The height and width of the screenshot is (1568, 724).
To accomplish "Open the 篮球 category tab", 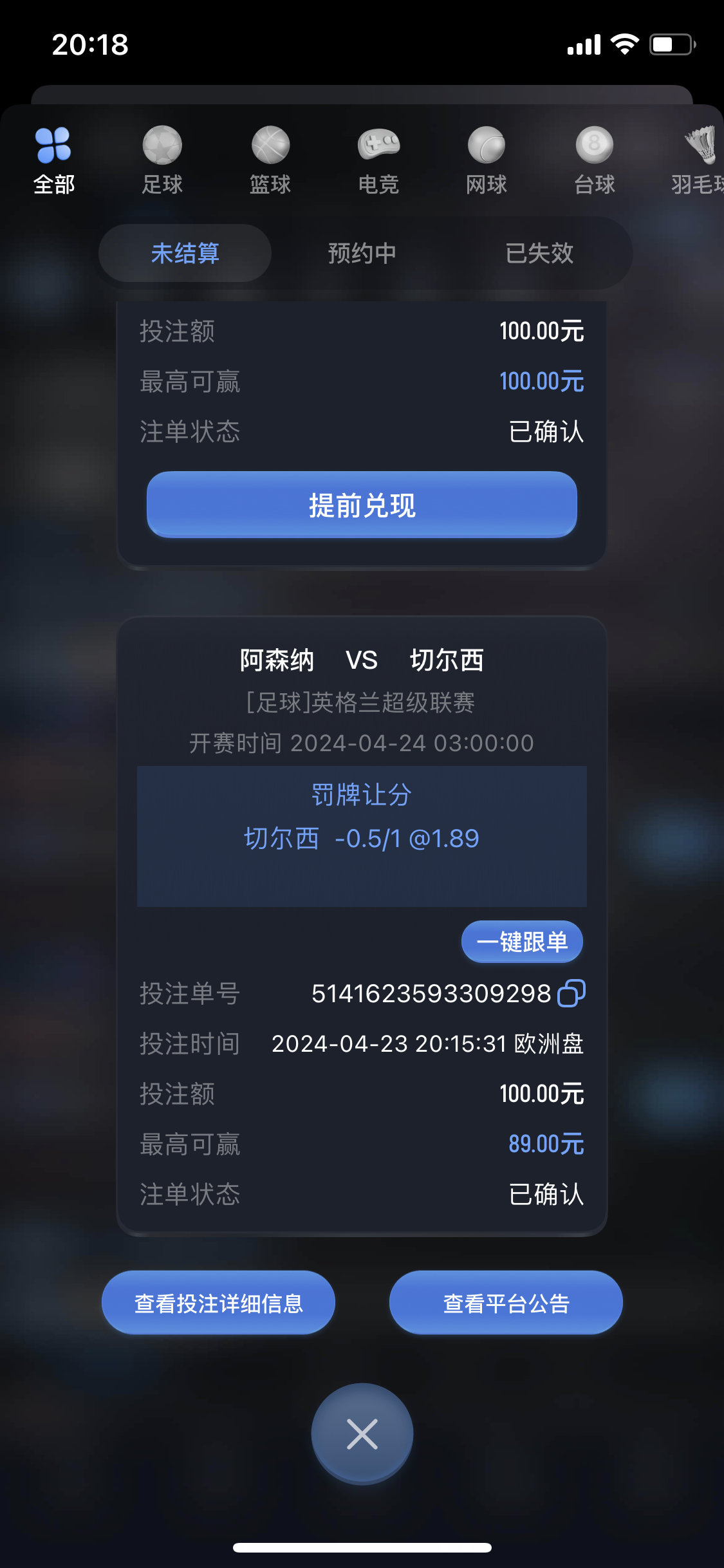I will click(270, 161).
